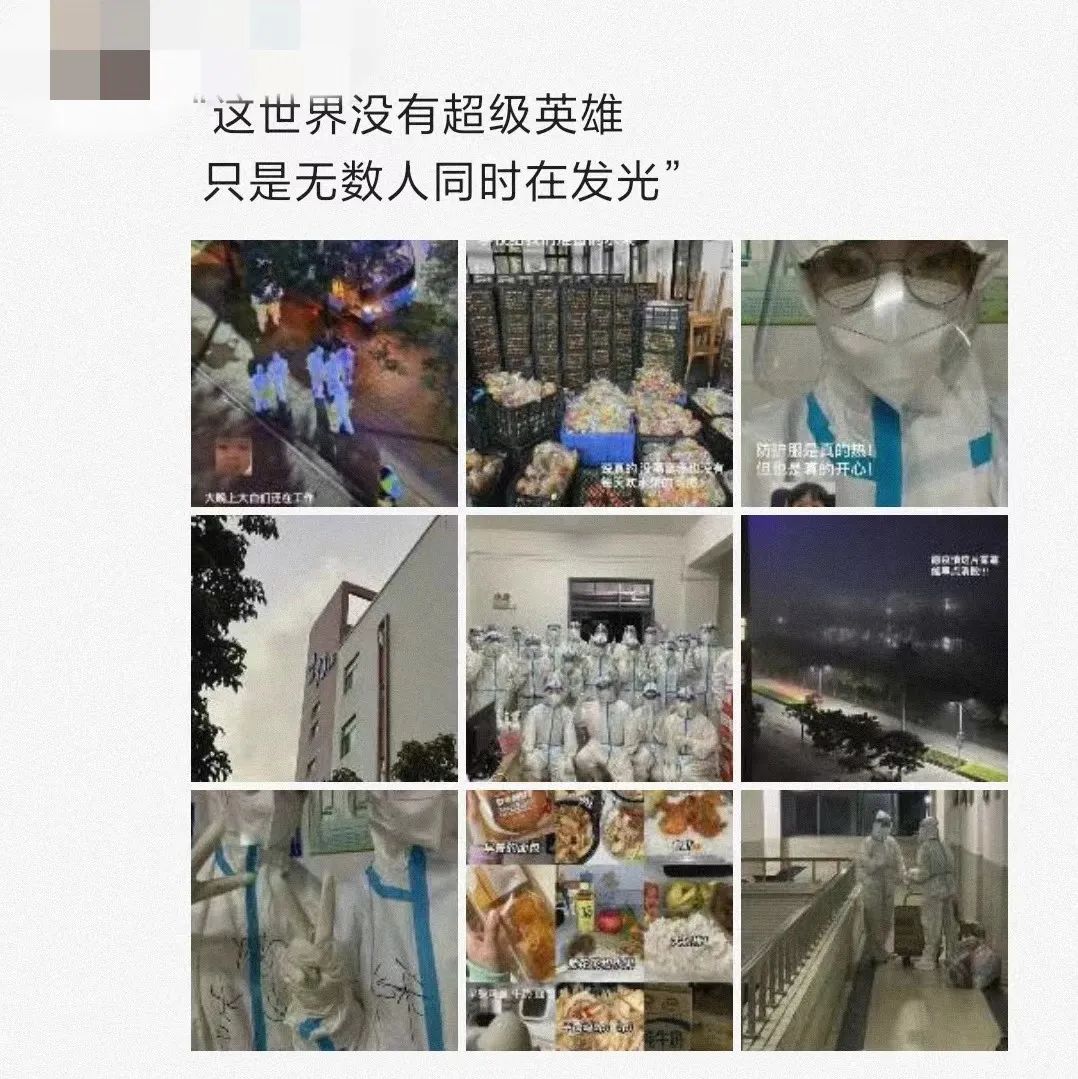Open selfie with mask and glasses

pos(873,373)
